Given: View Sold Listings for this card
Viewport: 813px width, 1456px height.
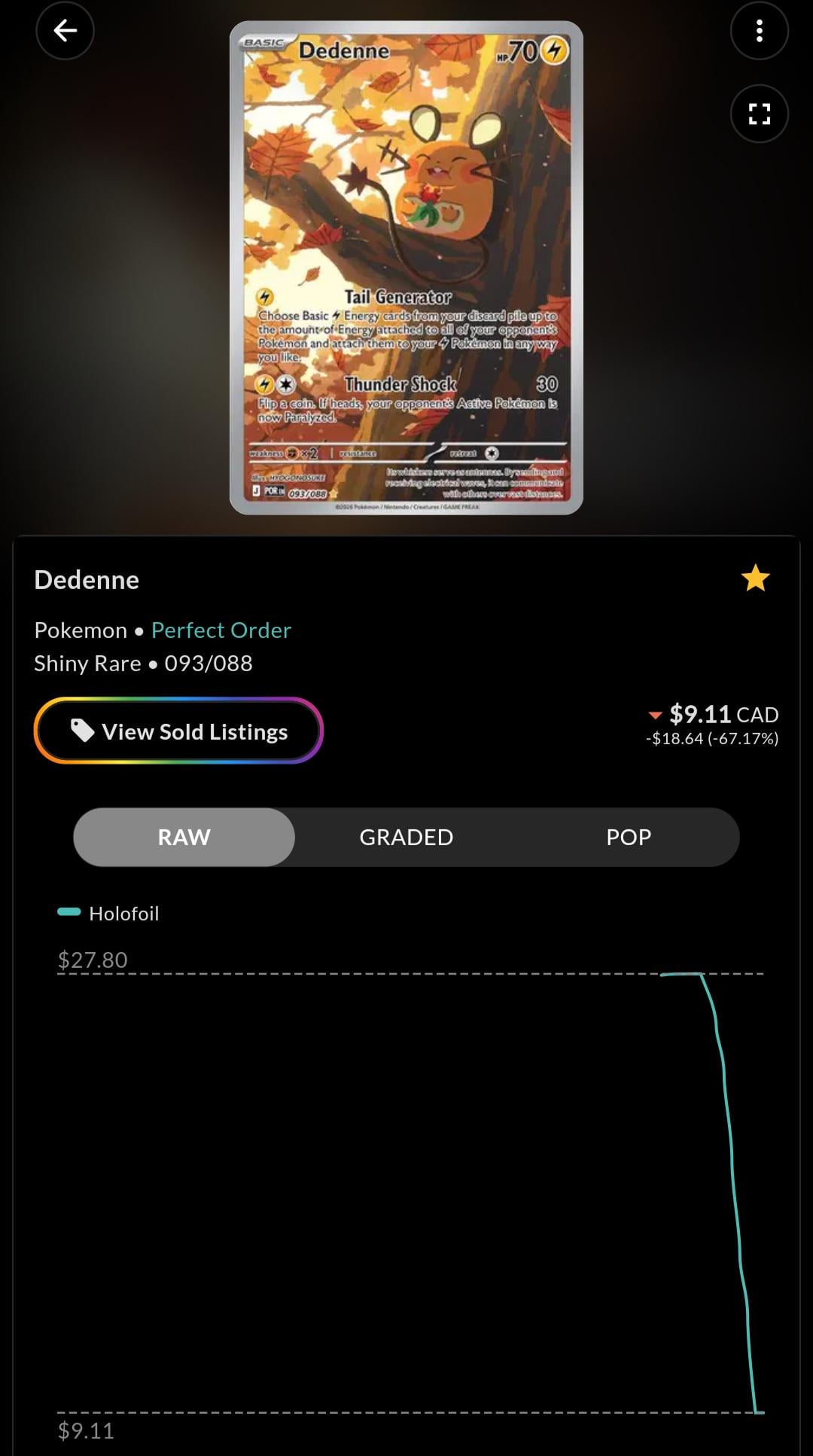Looking at the screenshot, I should 178,731.
